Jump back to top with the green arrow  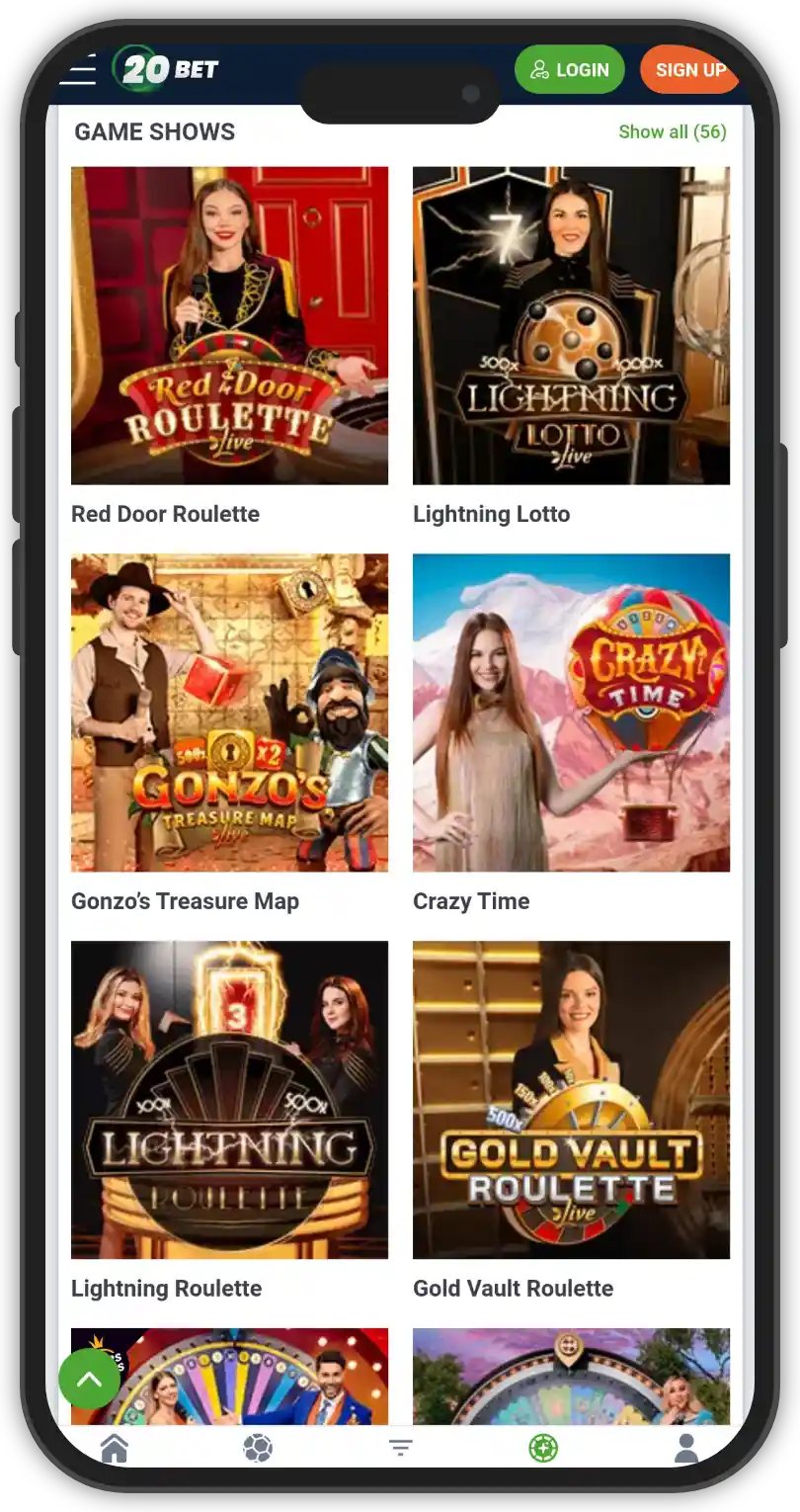90,1379
